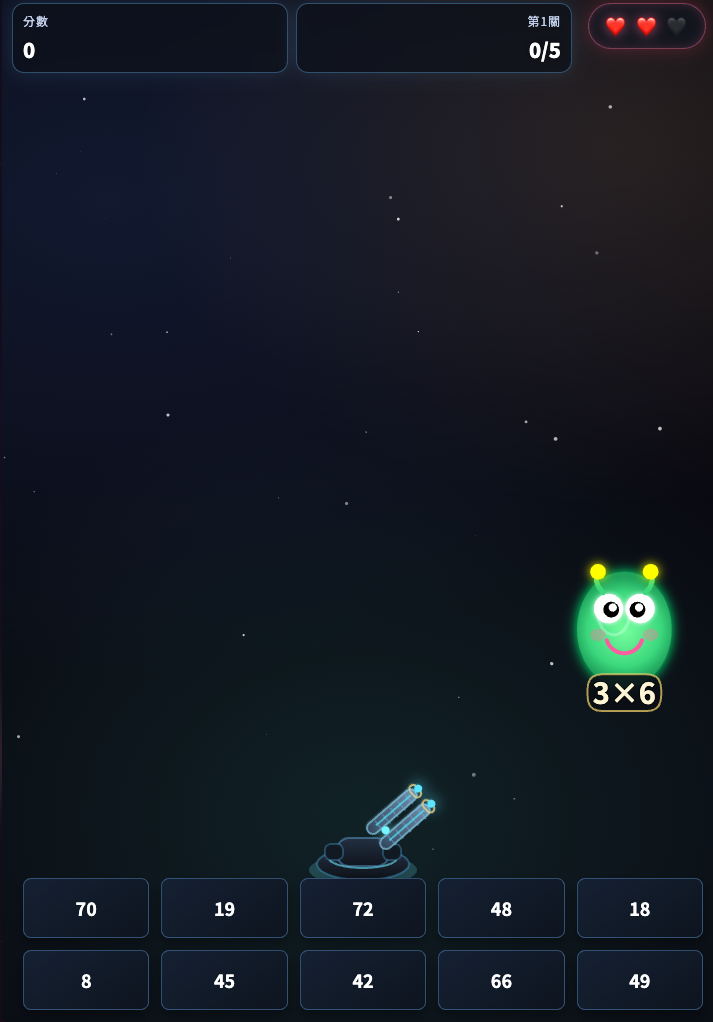Pick the number 66
This screenshot has width=713, height=1022.
501,980
